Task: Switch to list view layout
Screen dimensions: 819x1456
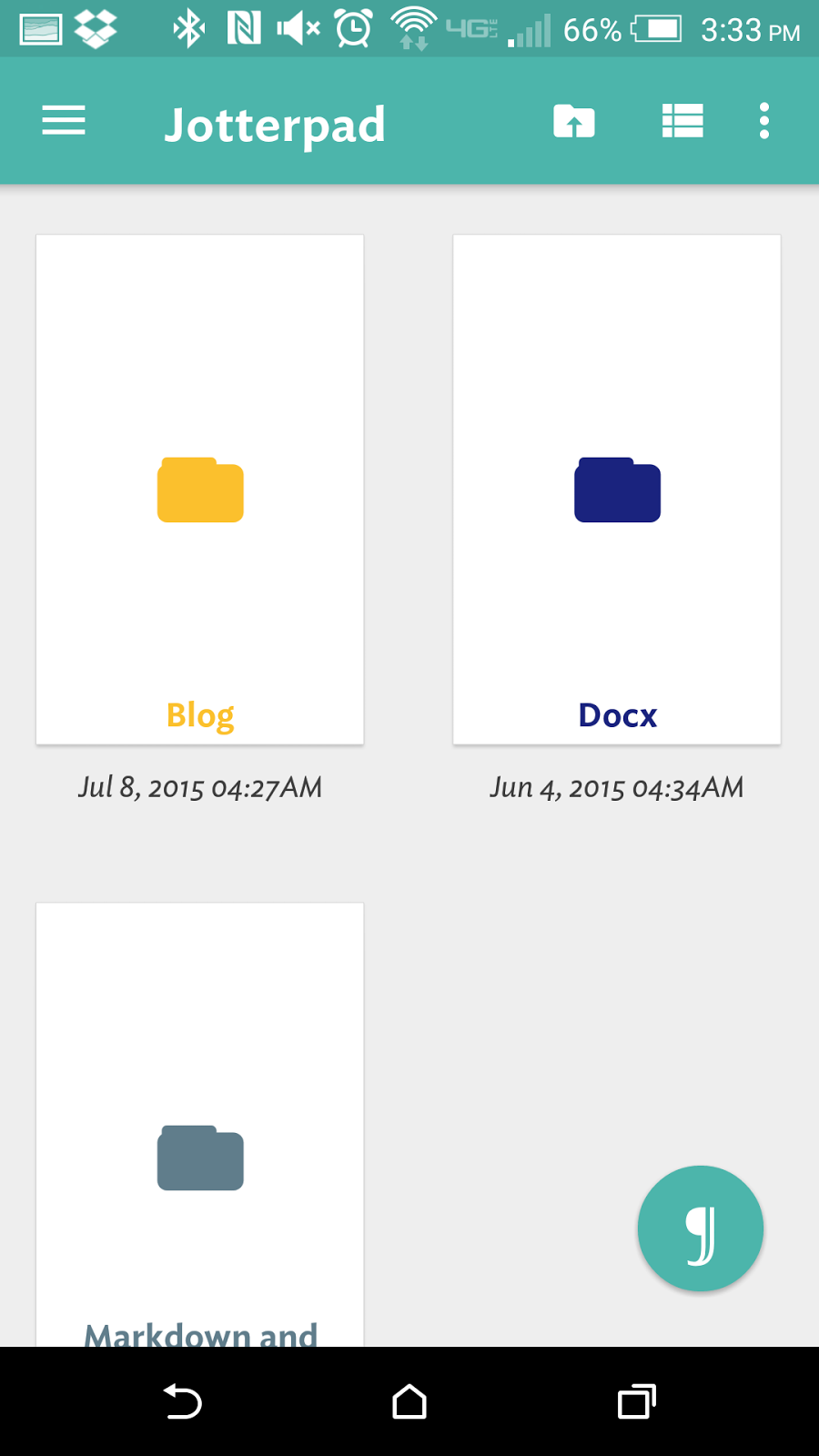Action: tap(682, 121)
